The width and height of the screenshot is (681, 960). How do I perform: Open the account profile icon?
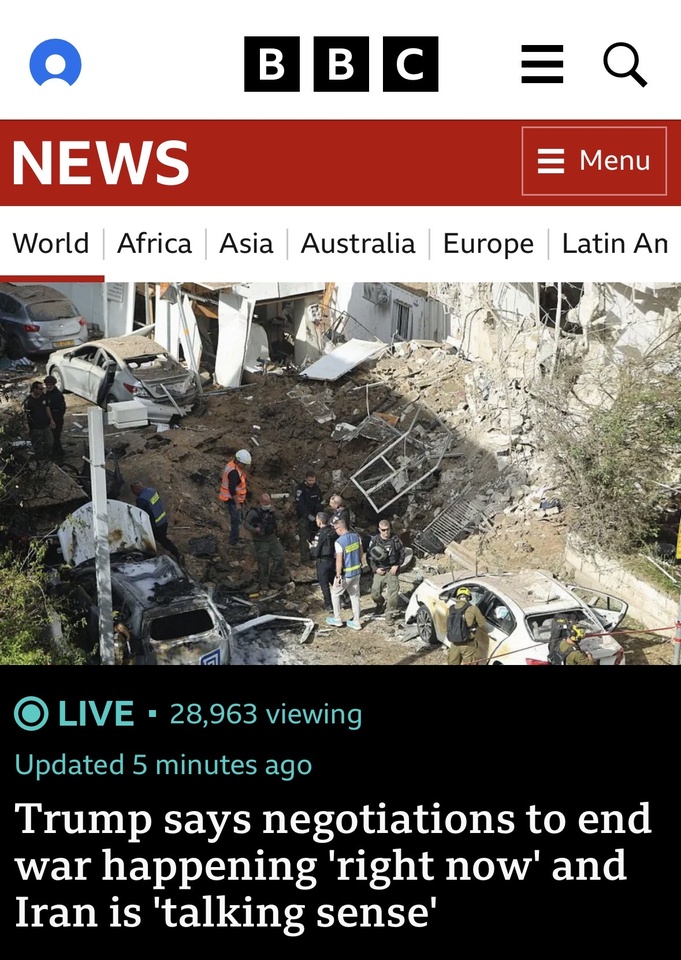[55, 64]
